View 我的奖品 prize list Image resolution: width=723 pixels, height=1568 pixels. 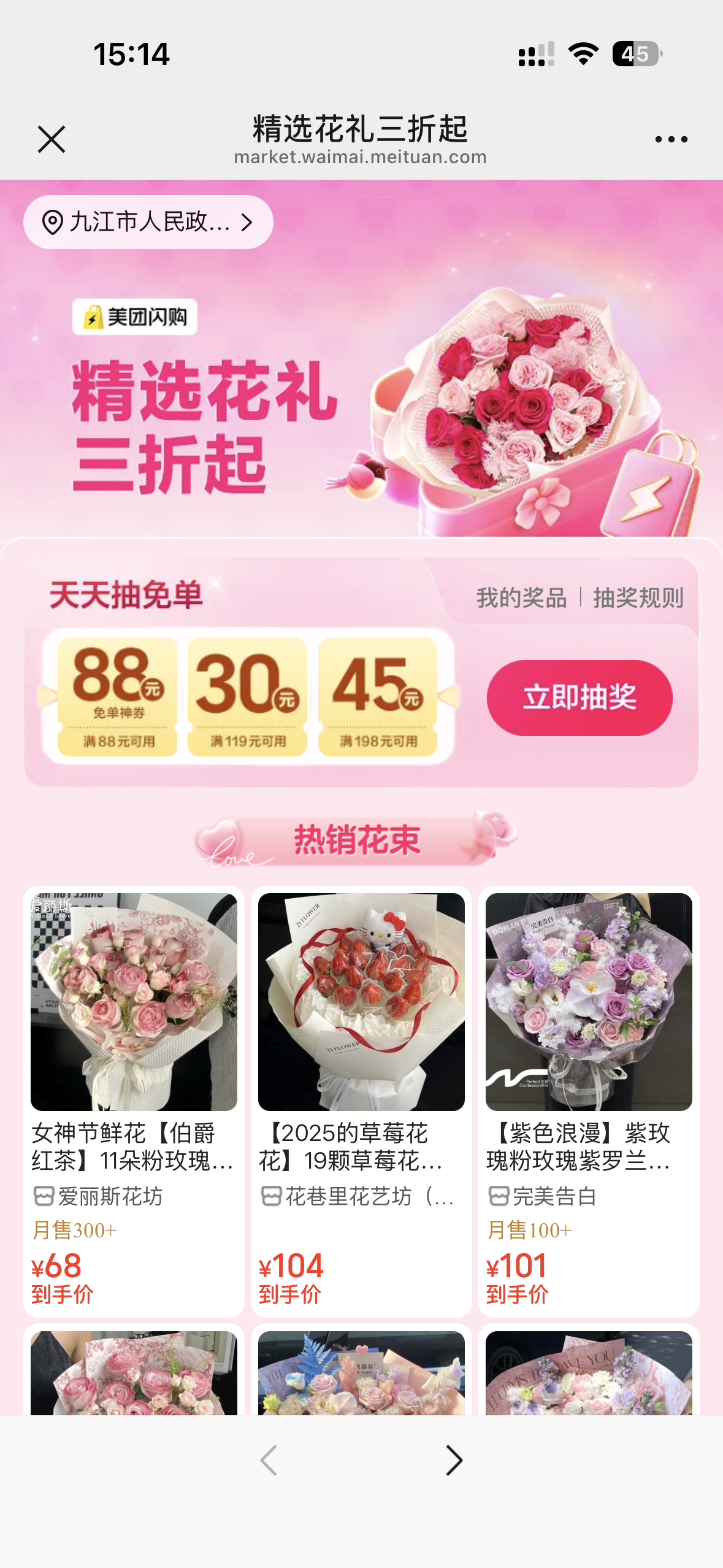(521, 598)
